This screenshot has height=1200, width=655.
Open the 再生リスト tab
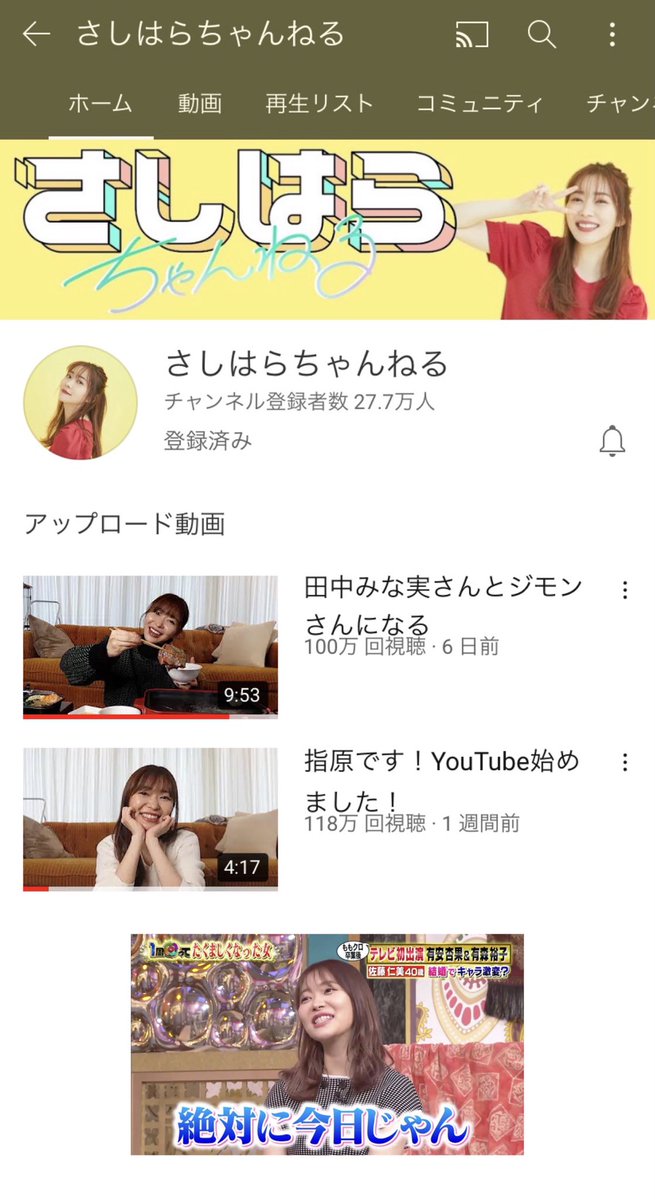coord(319,103)
